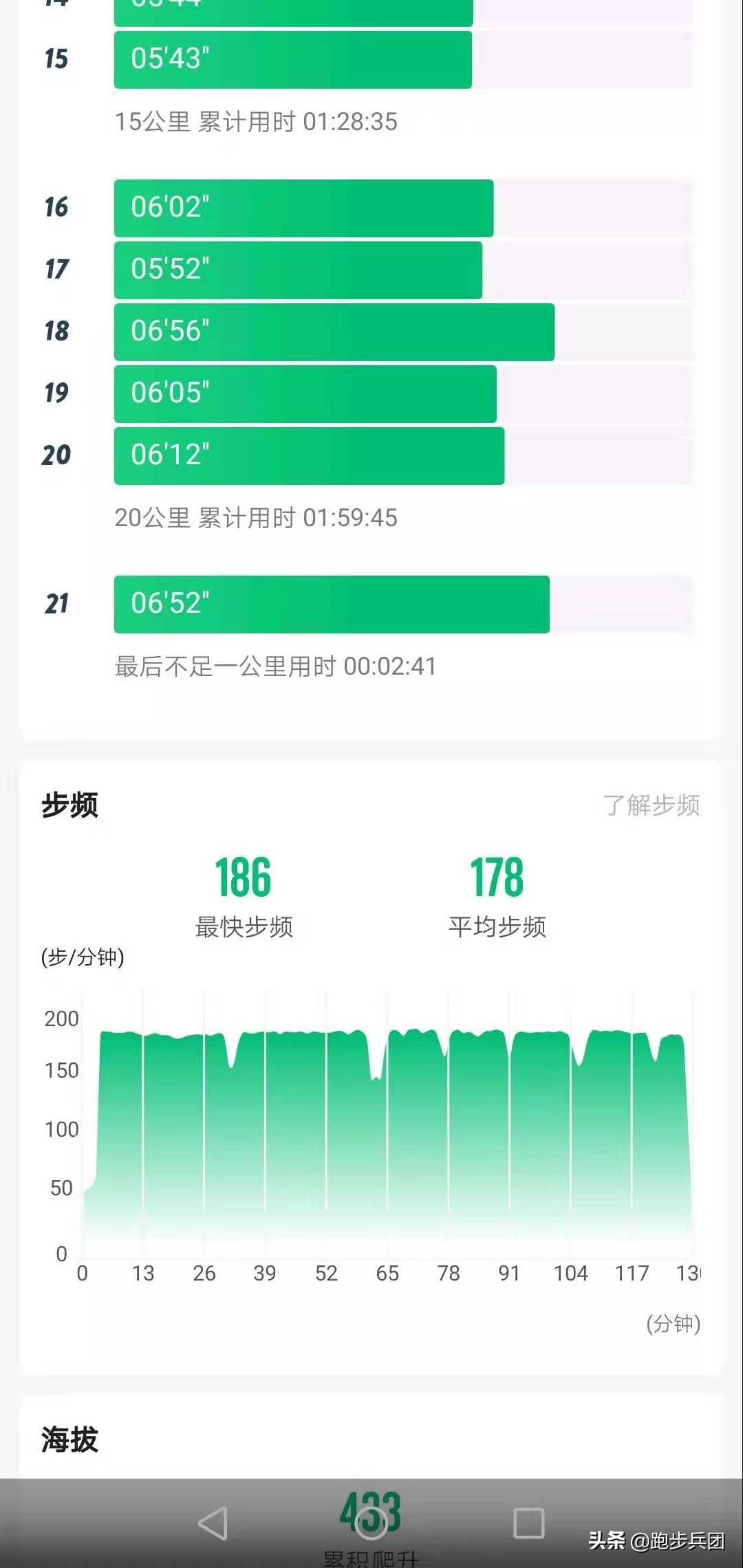
Task: Open the 了解步频 help link
Action: 652,806
